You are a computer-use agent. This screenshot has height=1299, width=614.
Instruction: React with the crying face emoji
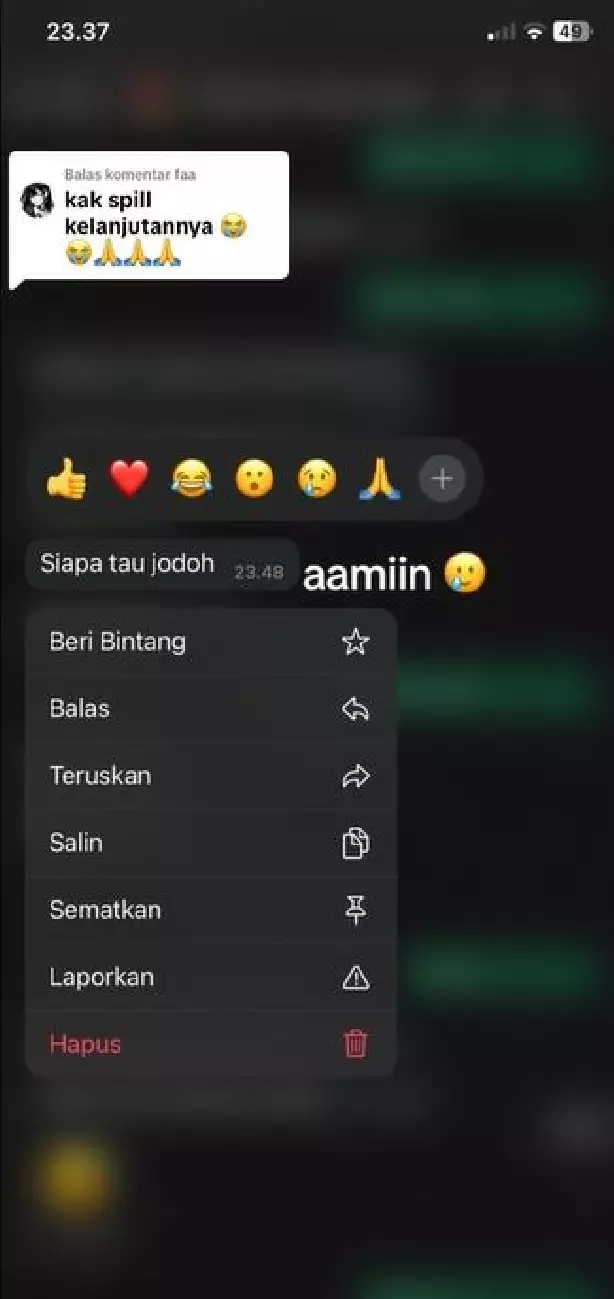click(317, 481)
